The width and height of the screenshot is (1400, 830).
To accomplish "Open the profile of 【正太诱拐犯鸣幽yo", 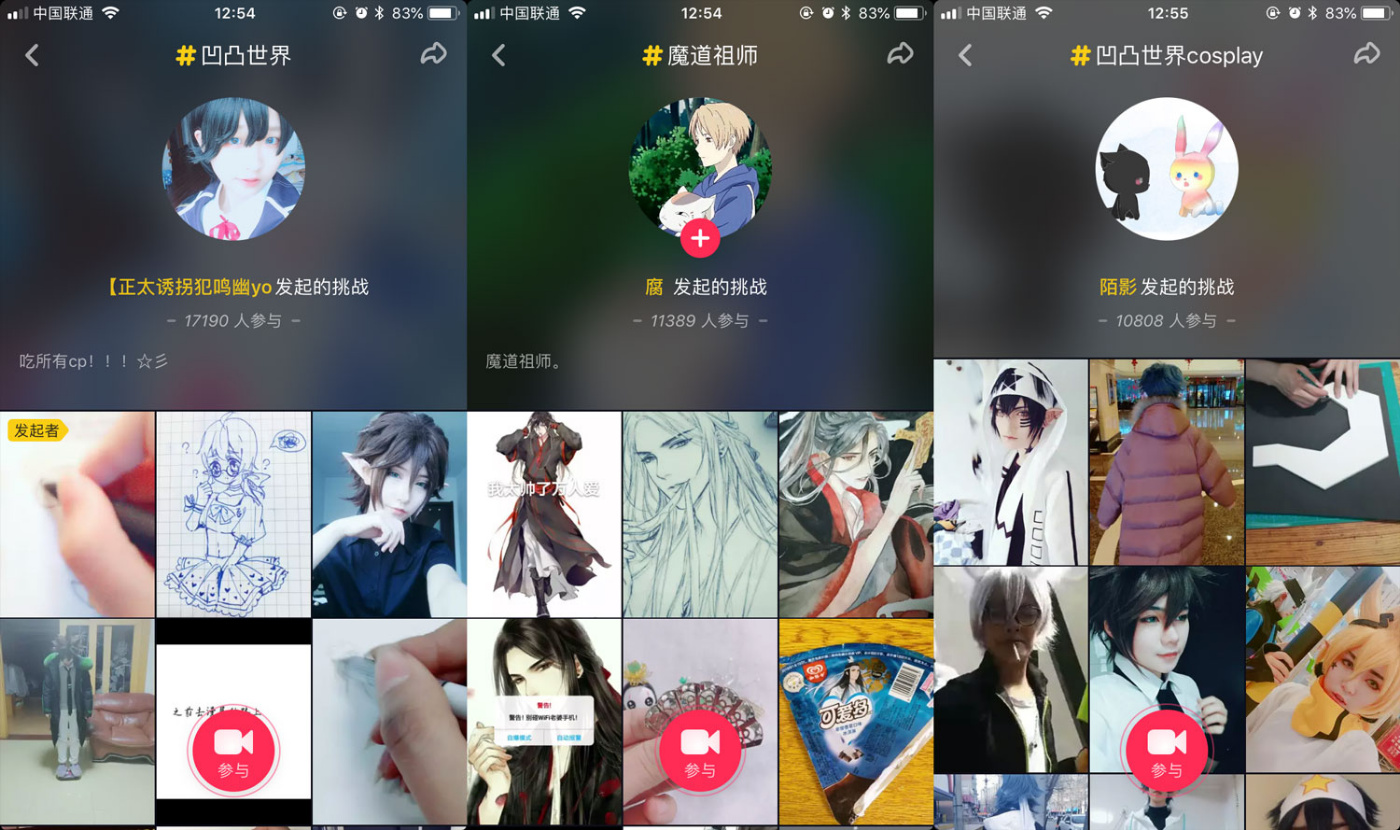I will pos(190,287).
